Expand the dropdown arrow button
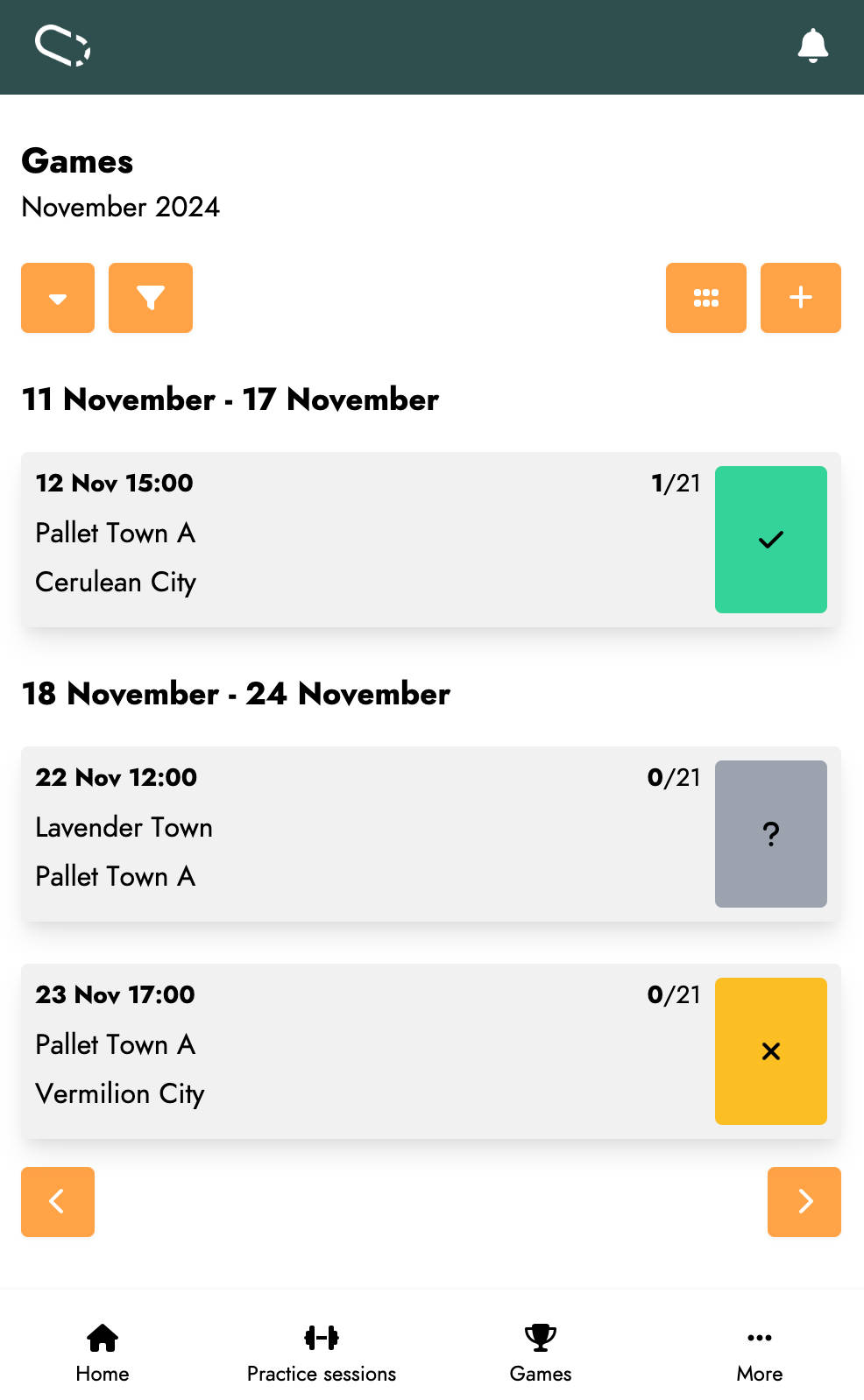The height and width of the screenshot is (1400, 864). [58, 298]
